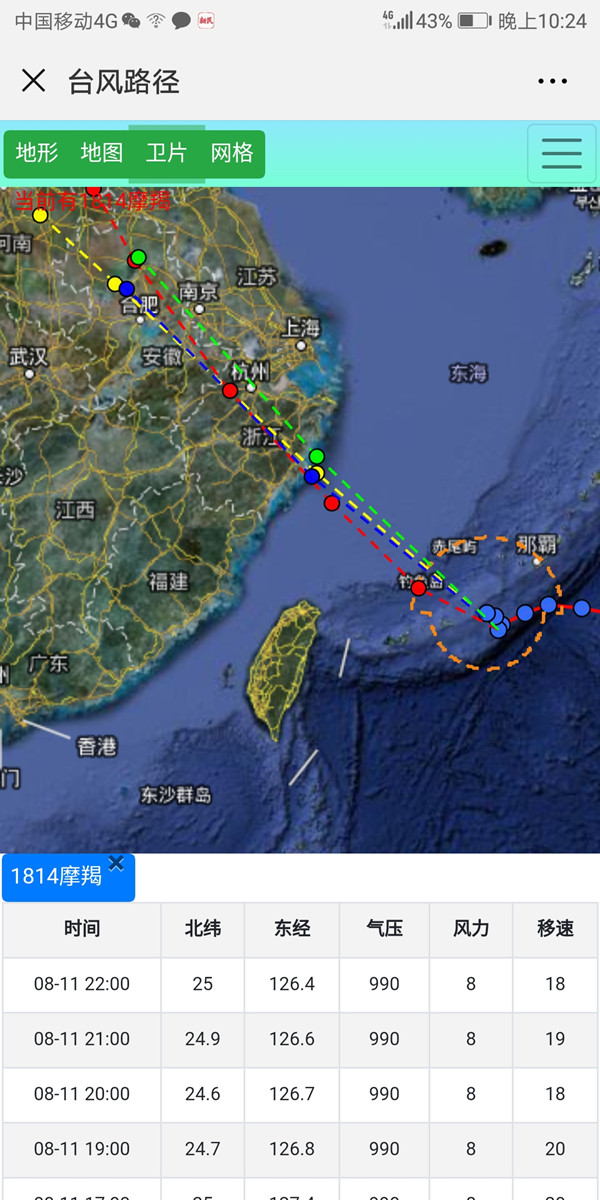Close the 台风路径 page
This screenshot has height=1200, width=600.
[x=34, y=81]
